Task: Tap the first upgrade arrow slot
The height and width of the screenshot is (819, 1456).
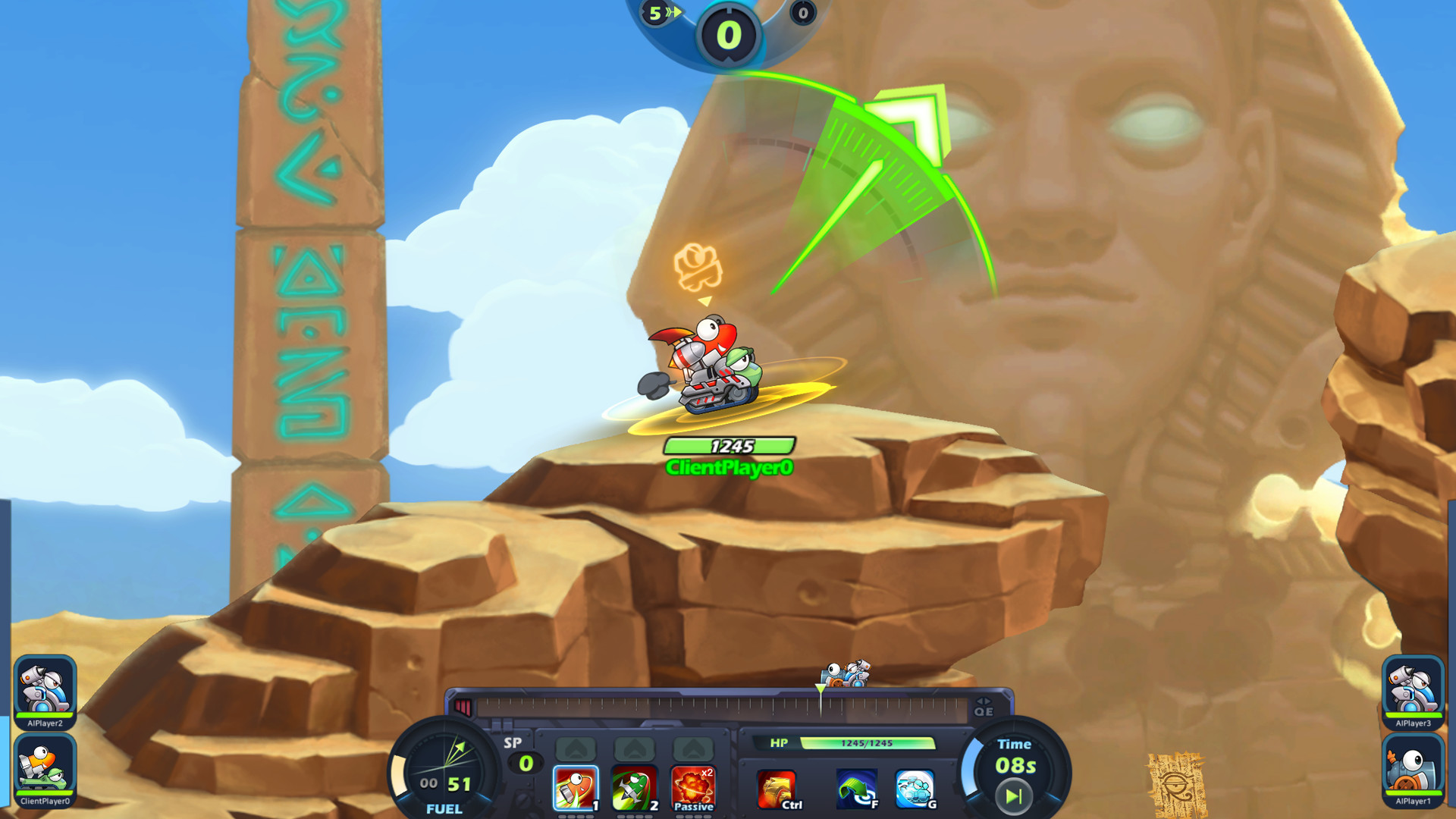Action: 576,749
